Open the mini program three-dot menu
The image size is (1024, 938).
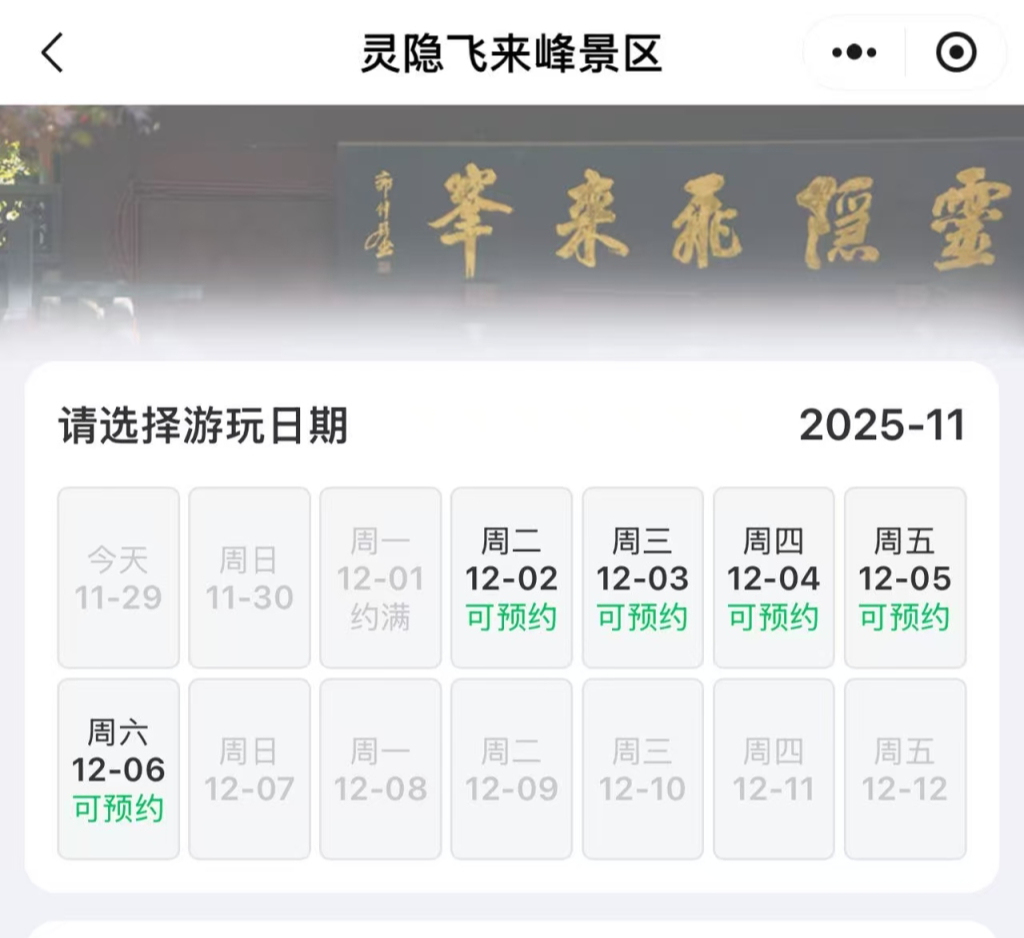pyautogui.click(x=854, y=52)
